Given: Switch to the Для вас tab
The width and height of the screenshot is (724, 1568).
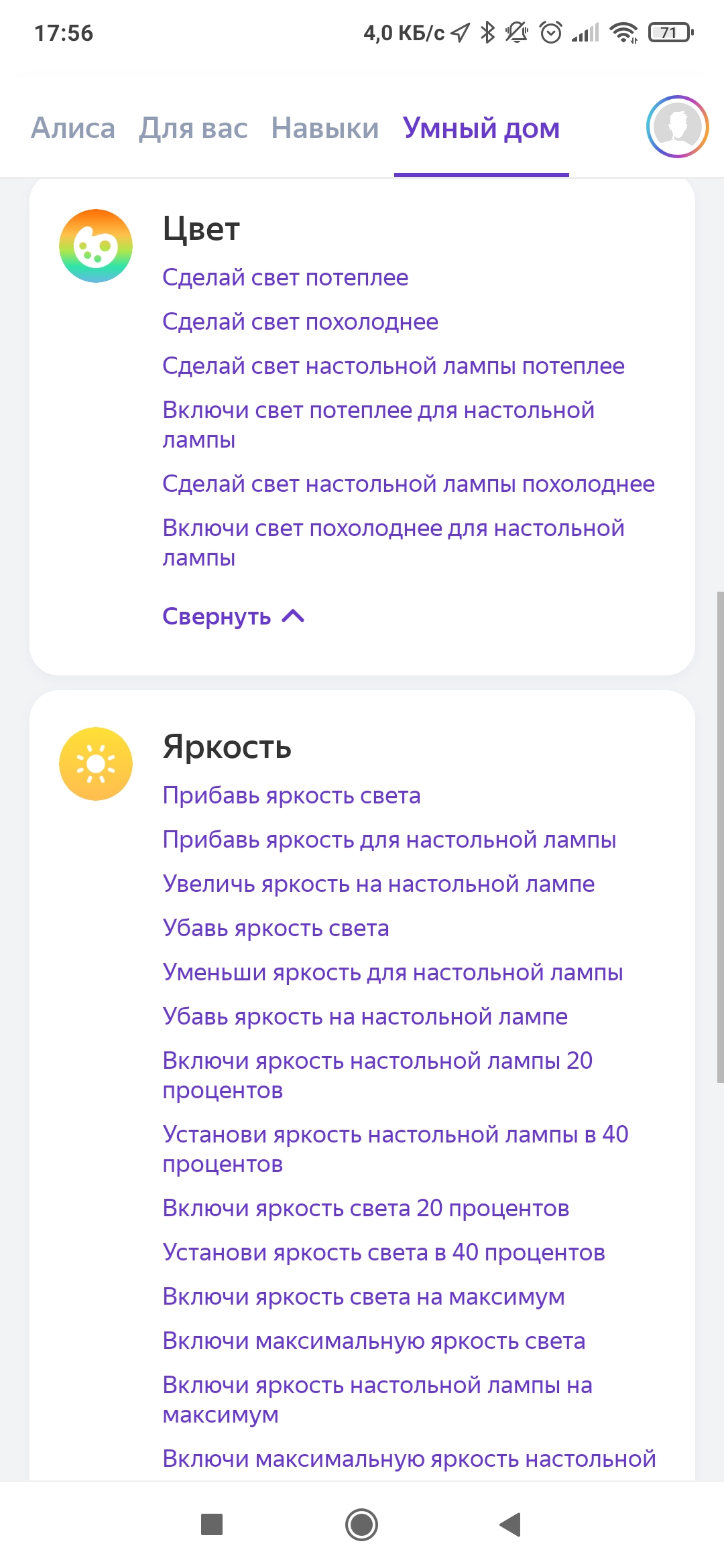Looking at the screenshot, I should pyautogui.click(x=193, y=128).
